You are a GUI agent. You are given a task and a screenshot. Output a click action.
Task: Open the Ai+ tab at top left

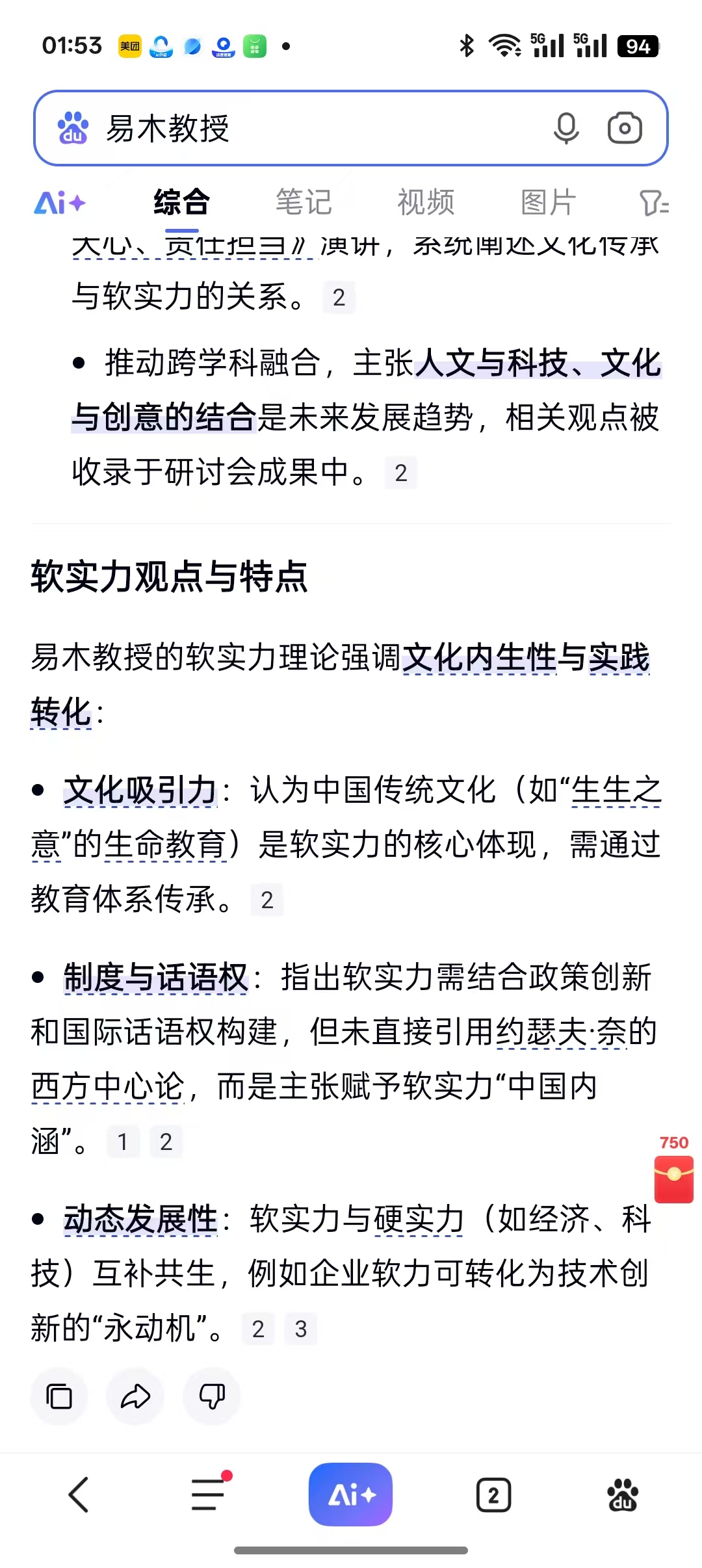pos(60,202)
